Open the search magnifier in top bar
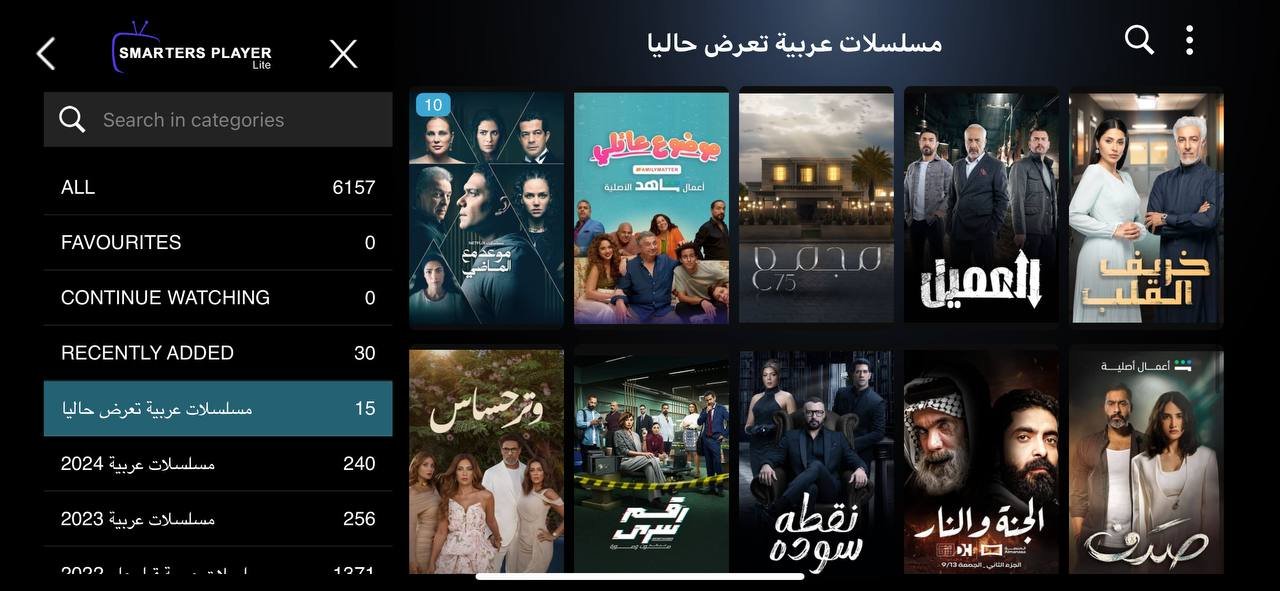Viewport: 1280px width, 591px height. 1139,40
